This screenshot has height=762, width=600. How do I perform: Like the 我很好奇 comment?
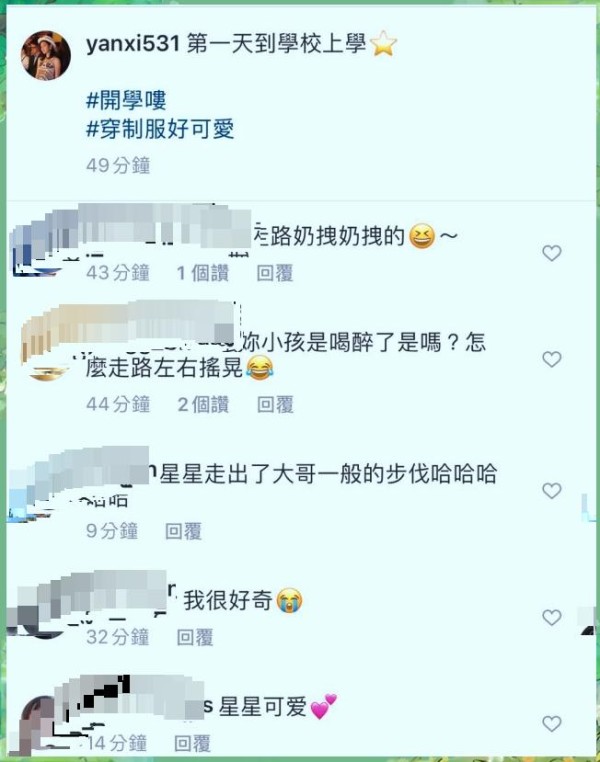[552, 618]
